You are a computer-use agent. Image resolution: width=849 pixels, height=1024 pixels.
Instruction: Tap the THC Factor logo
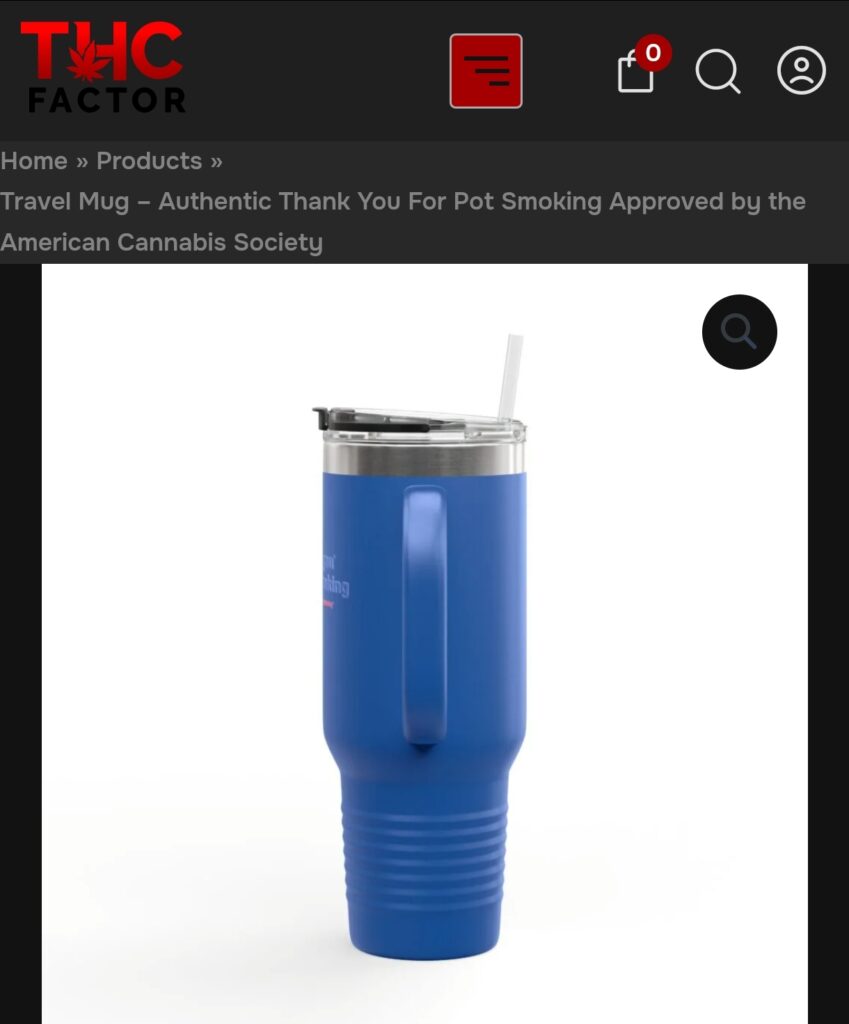click(103, 68)
